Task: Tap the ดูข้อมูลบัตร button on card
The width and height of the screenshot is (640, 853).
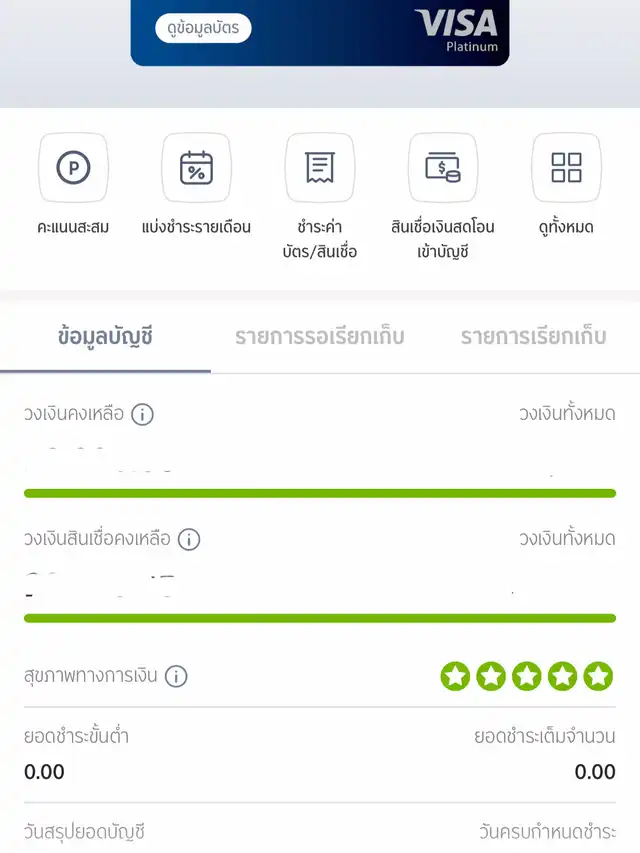Action: click(x=203, y=28)
